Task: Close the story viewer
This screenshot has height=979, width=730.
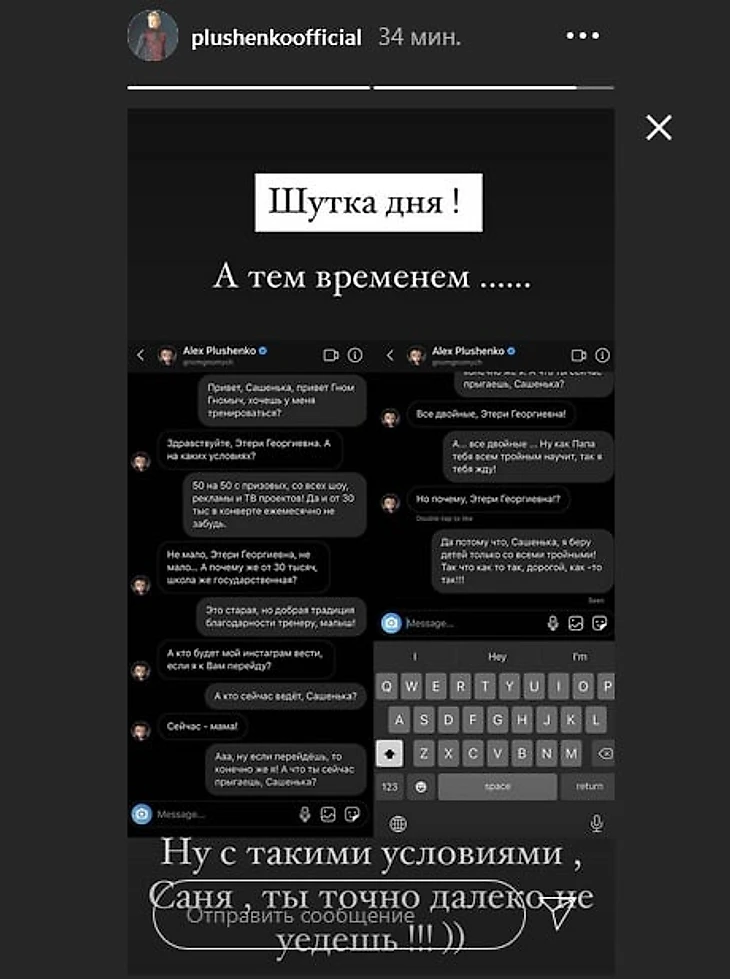Action: [x=659, y=127]
